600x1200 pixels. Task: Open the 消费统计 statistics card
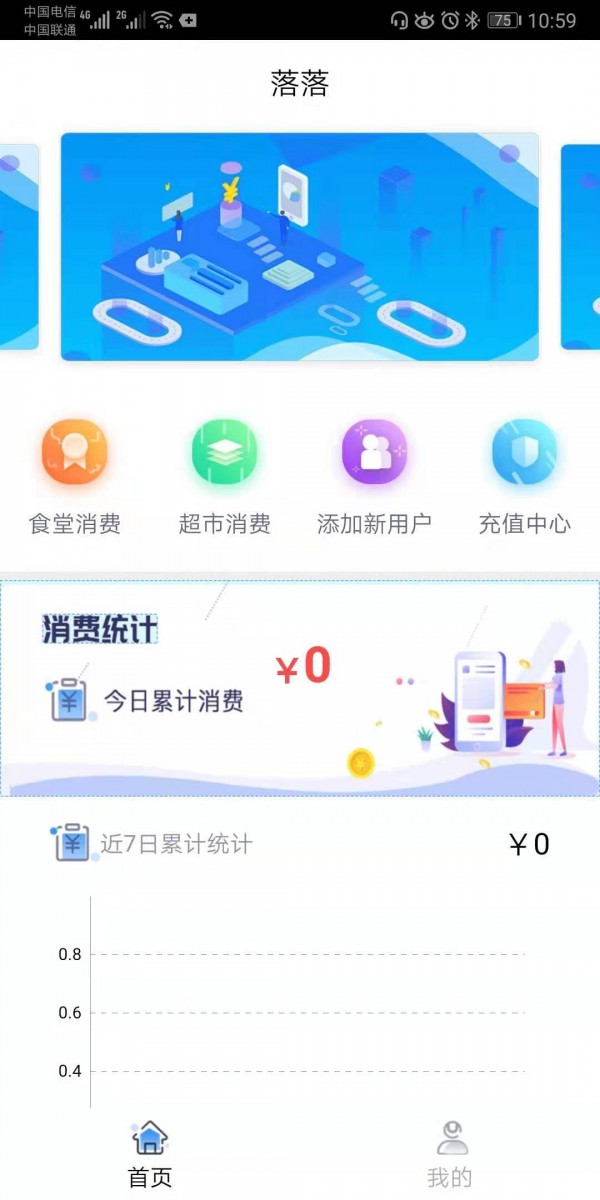tap(300, 688)
